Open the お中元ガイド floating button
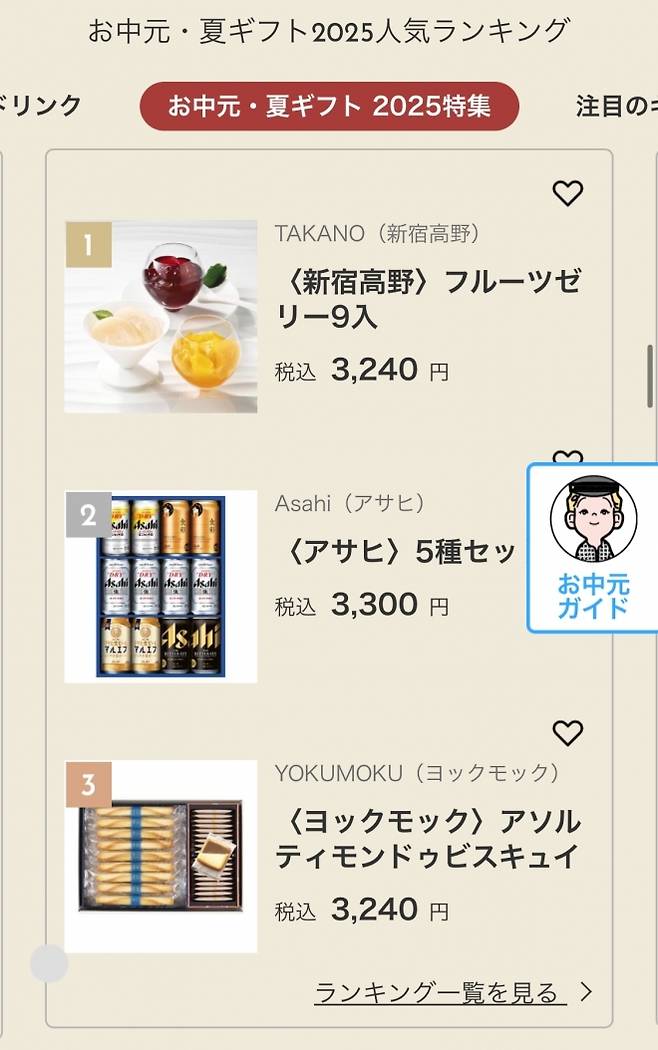This screenshot has width=658, height=1050. pos(593,548)
